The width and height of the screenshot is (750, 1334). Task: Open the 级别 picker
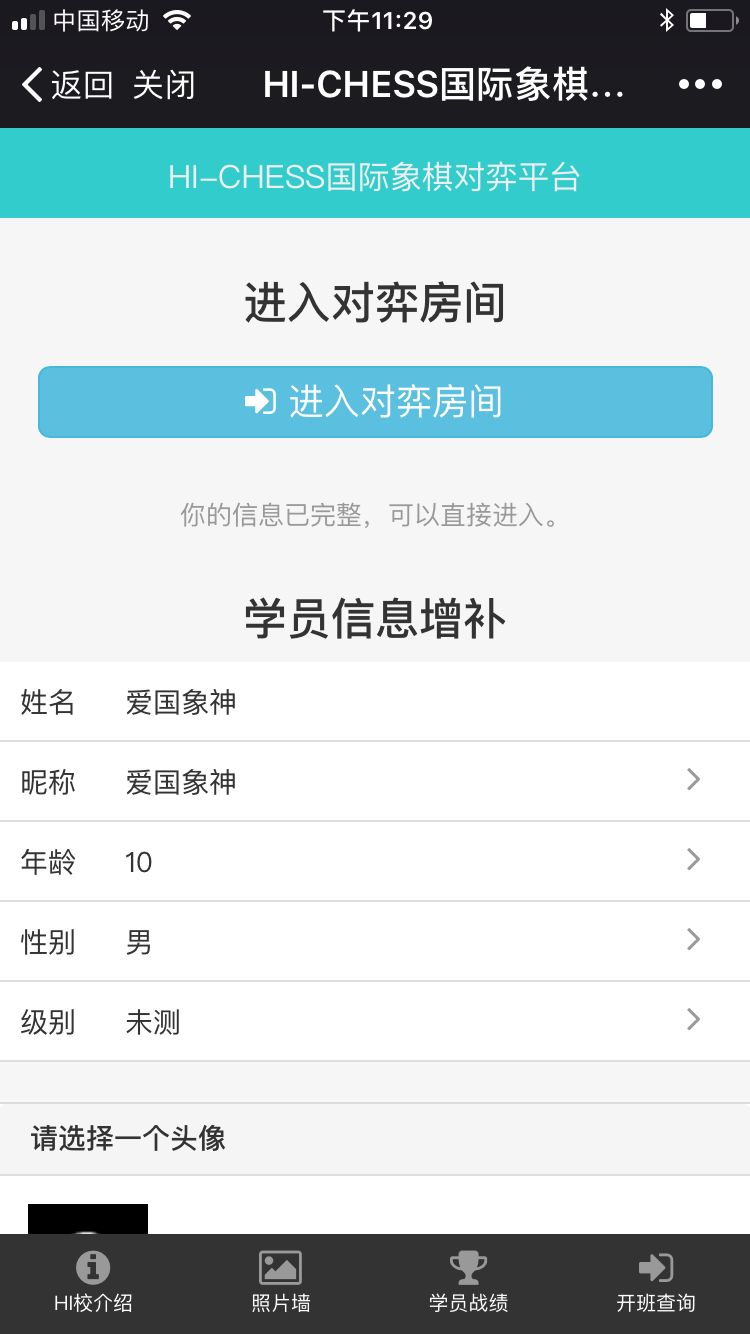pyautogui.click(x=375, y=1022)
